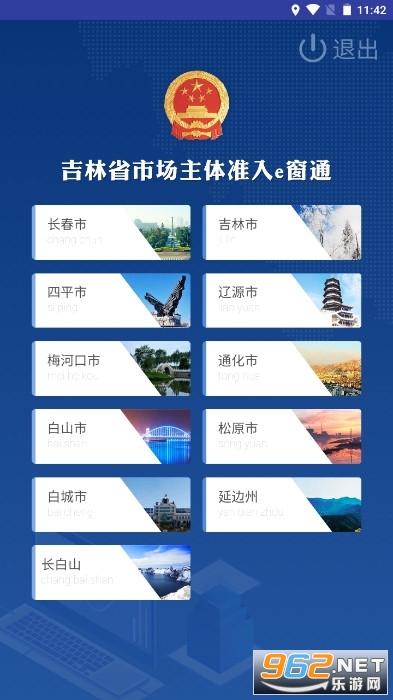Select the 延边州 card
The image size is (393, 700).
[x=282, y=504]
